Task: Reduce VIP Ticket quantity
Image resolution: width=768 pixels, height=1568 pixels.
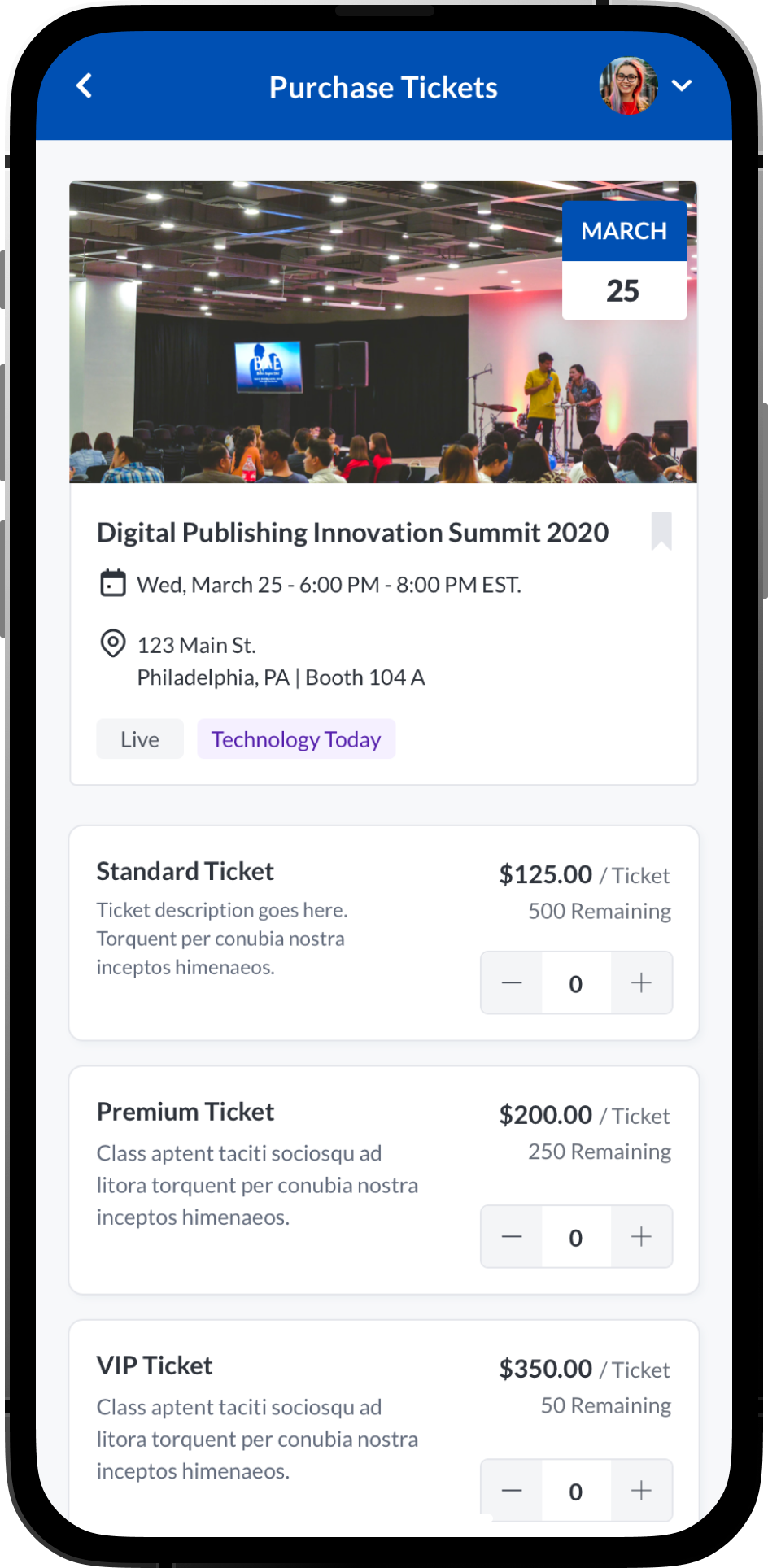Action: [512, 1491]
